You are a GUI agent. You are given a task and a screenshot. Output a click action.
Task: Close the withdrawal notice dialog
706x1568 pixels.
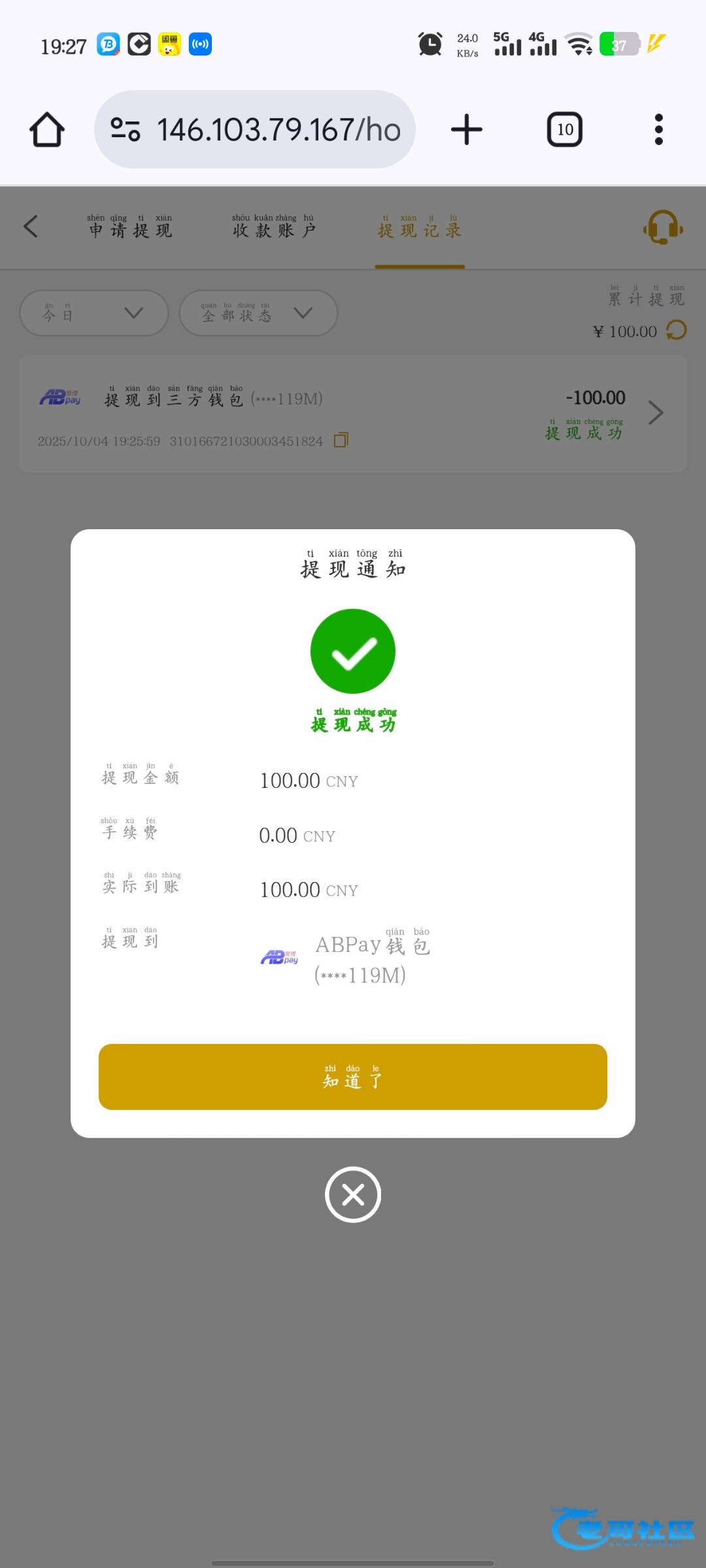click(x=353, y=1194)
